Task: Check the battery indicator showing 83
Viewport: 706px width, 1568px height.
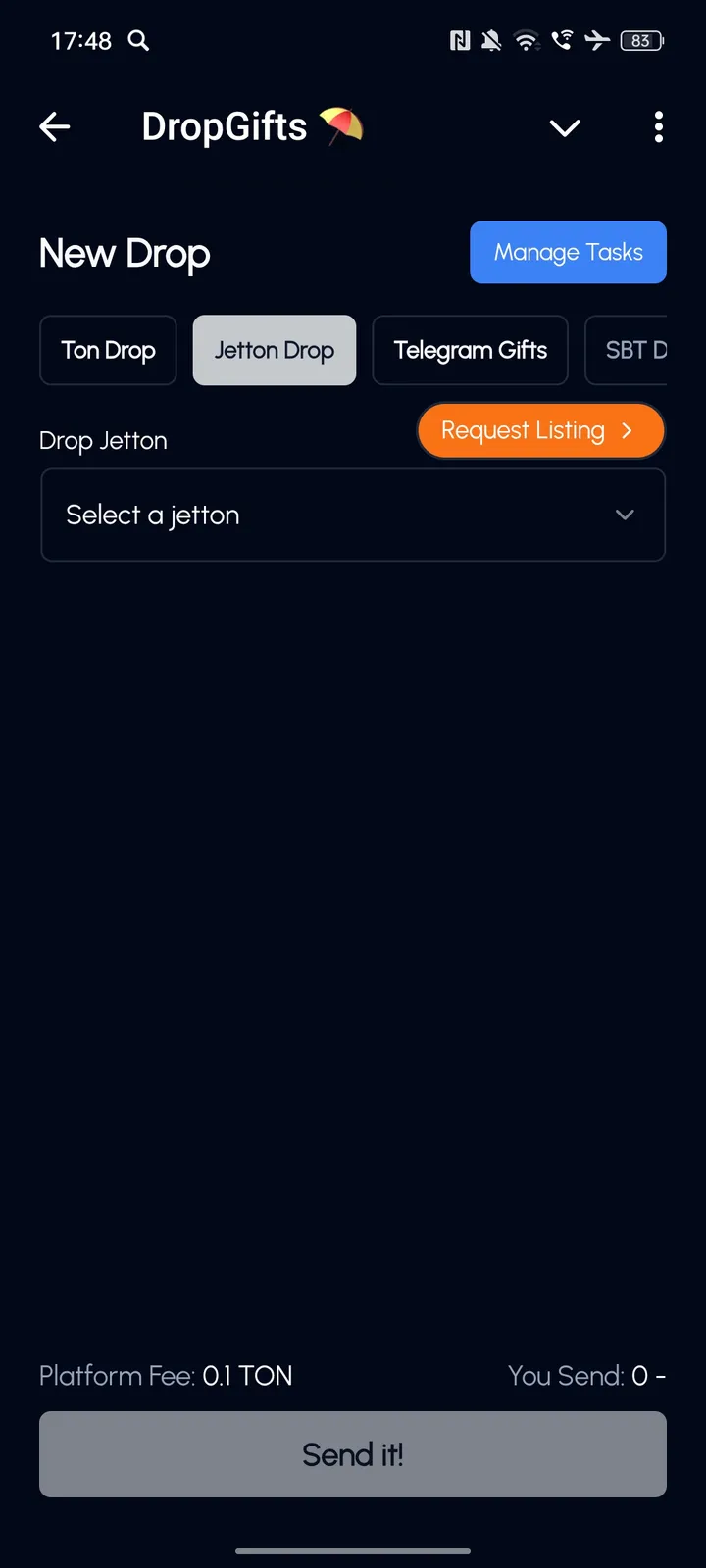Action: (x=640, y=41)
